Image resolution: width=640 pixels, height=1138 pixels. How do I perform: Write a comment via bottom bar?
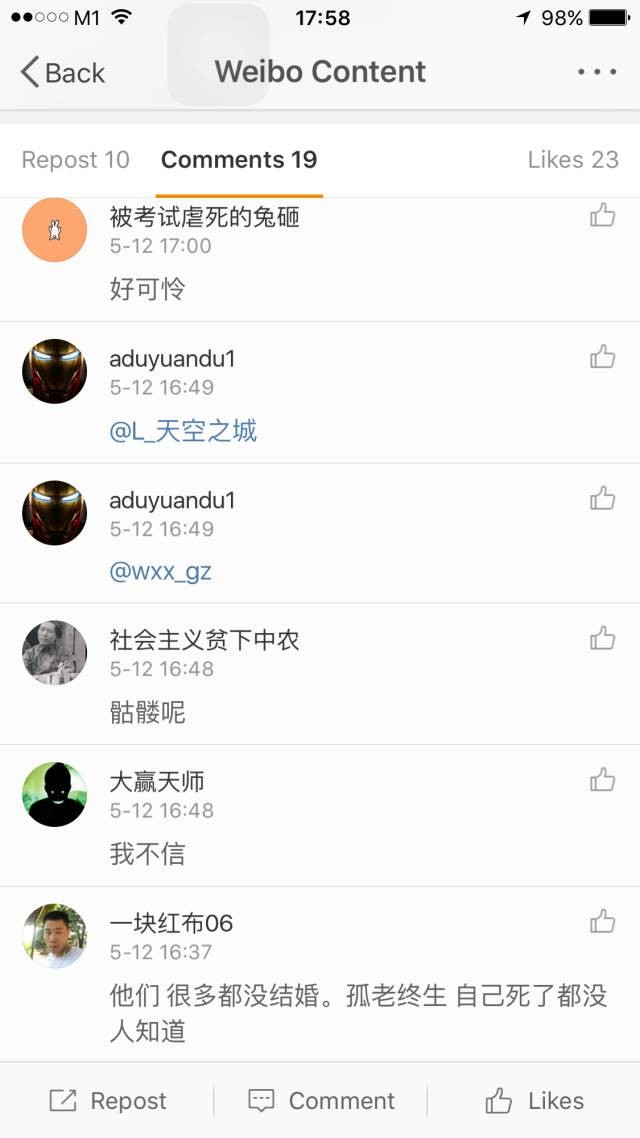click(321, 1101)
